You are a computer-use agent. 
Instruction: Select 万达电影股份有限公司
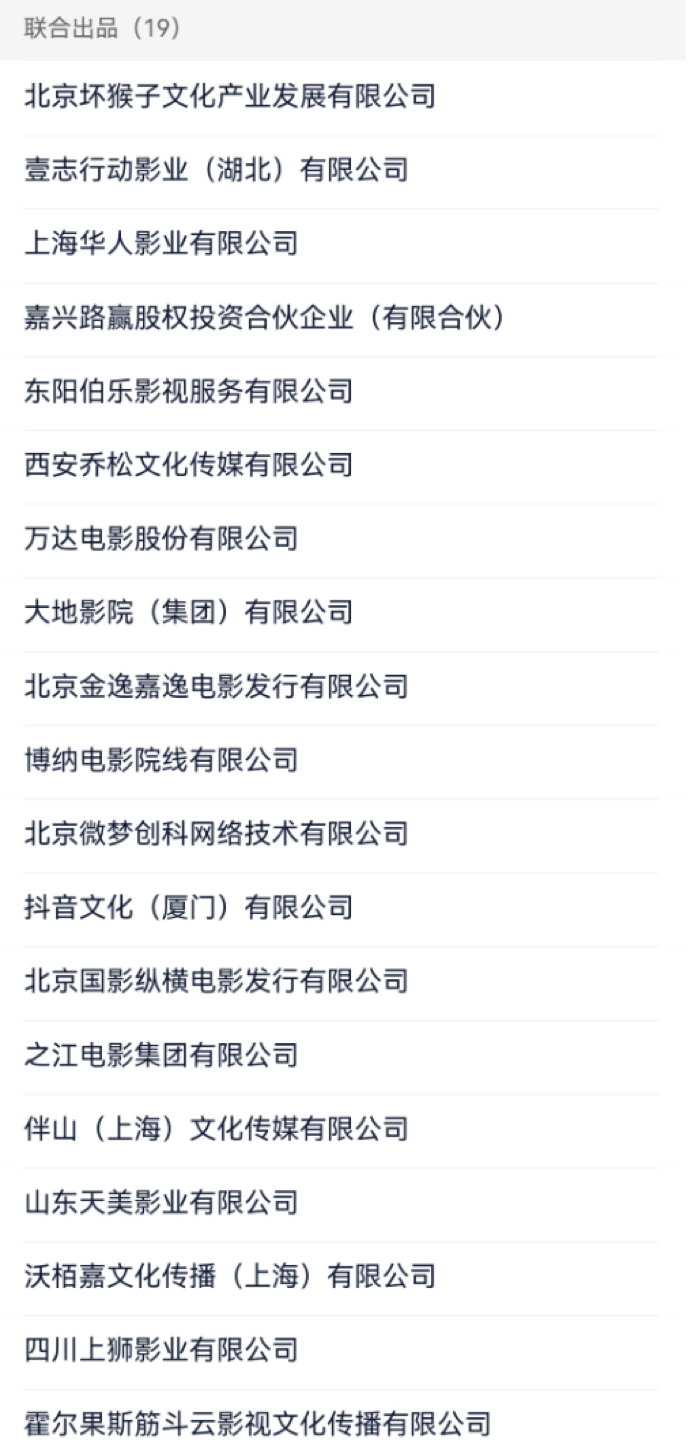pyautogui.click(x=161, y=539)
